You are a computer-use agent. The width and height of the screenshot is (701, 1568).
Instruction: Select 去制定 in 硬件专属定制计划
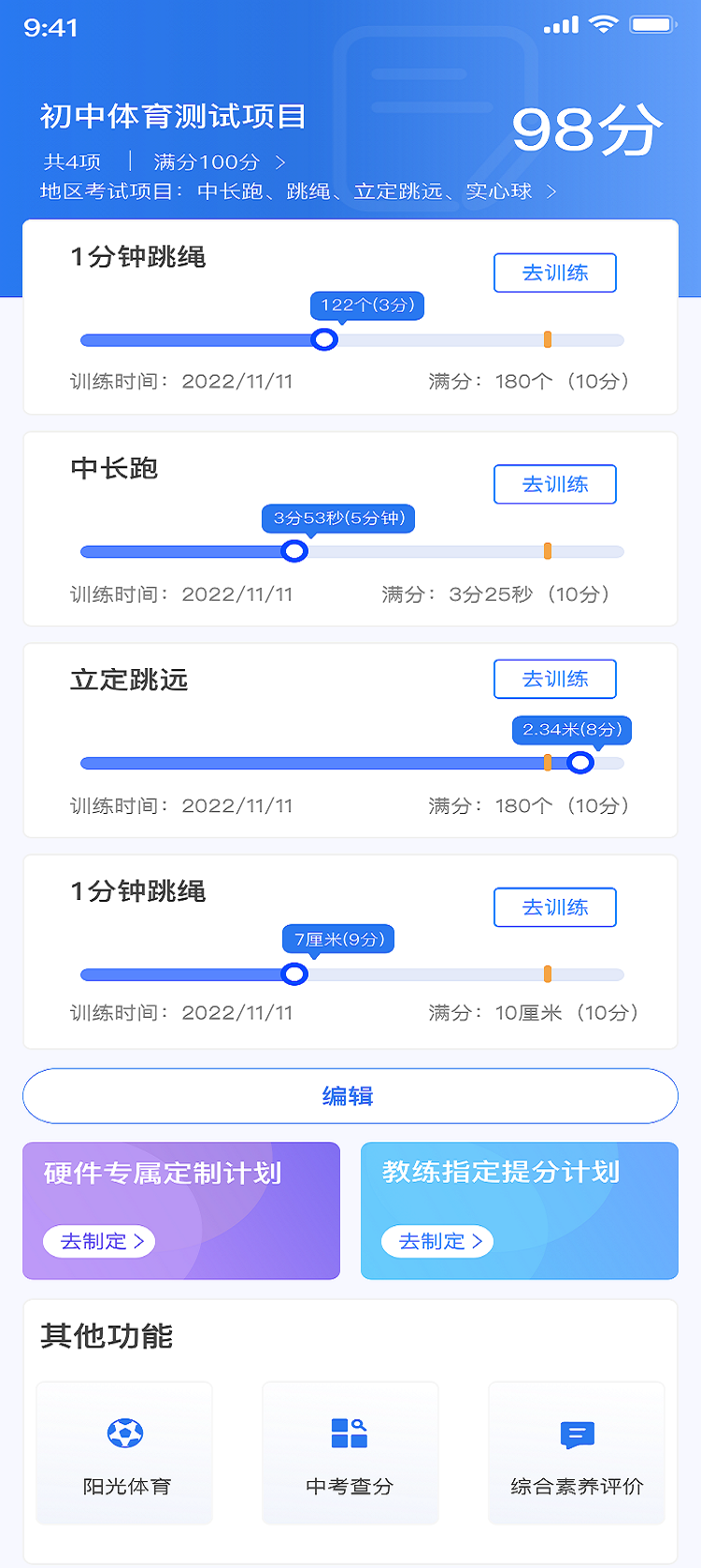pyautogui.click(x=98, y=1241)
